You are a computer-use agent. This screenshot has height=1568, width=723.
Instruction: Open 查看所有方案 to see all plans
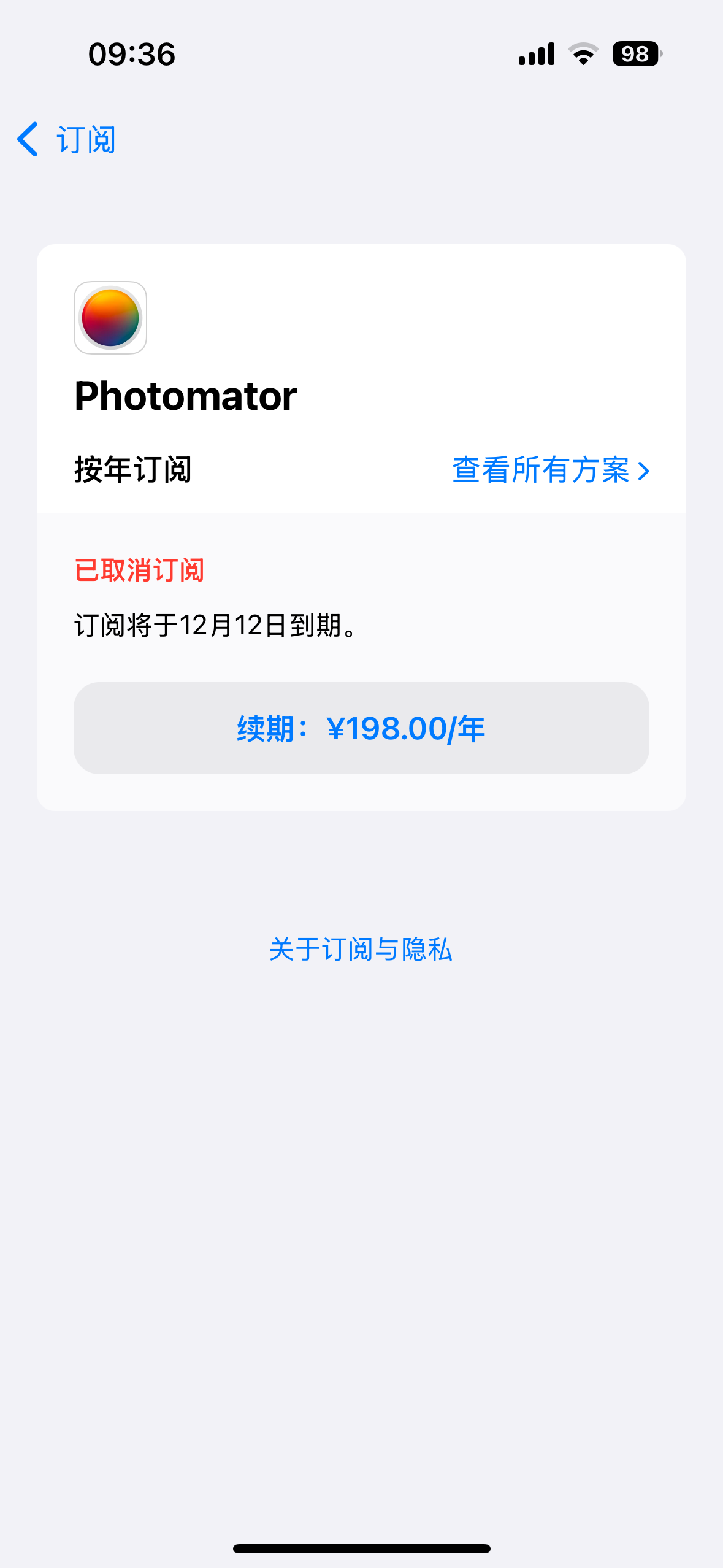(x=550, y=471)
